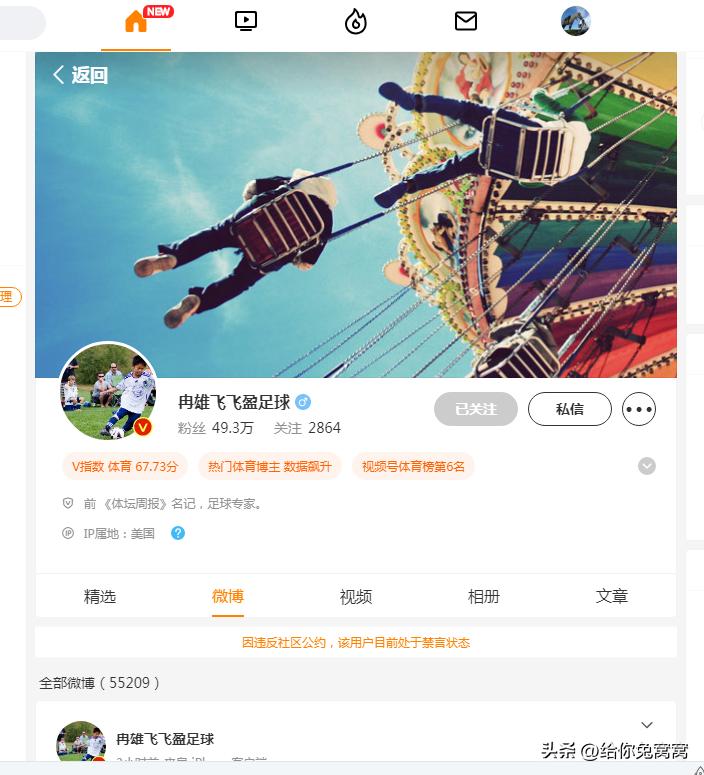Select the 微博 tab
The width and height of the screenshot is (704, 775).
tap(228, 596)
